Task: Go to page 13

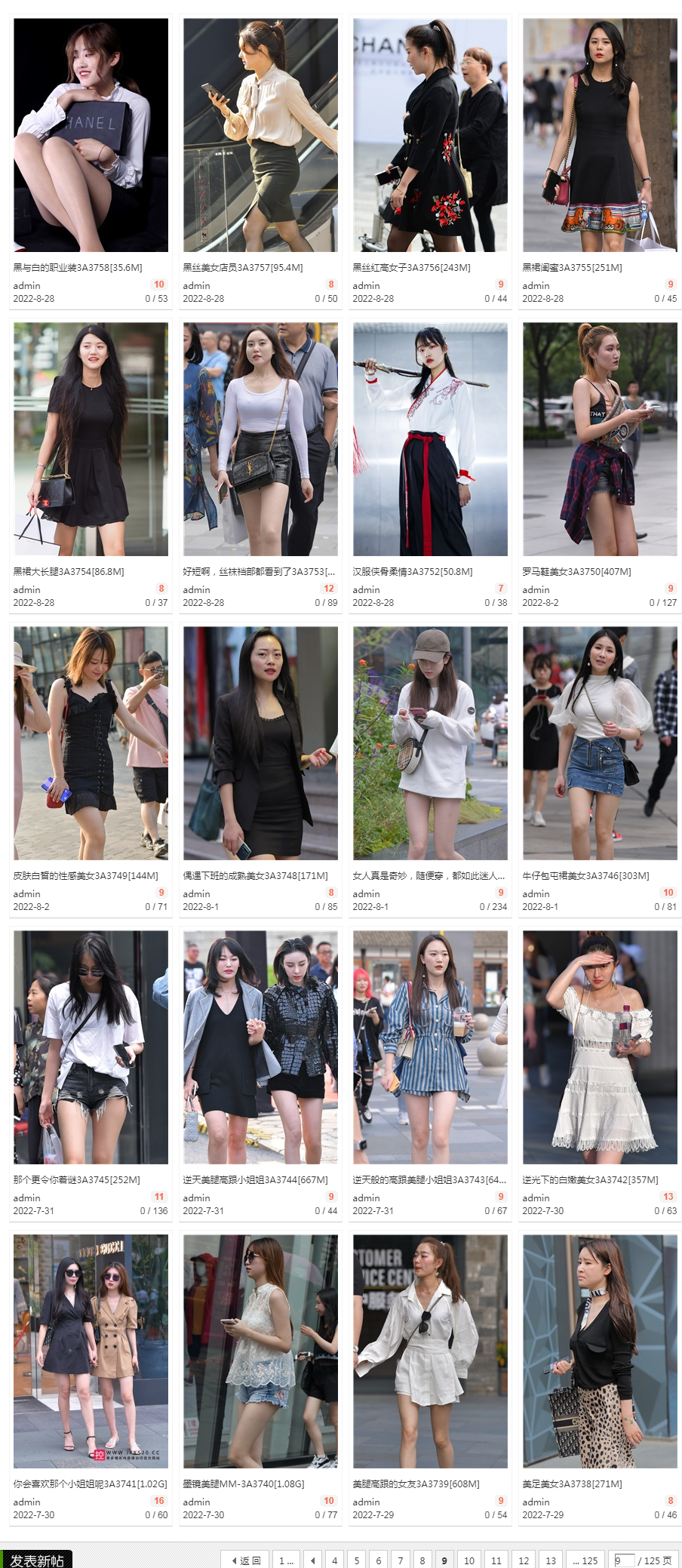Action: [551, 1560]
